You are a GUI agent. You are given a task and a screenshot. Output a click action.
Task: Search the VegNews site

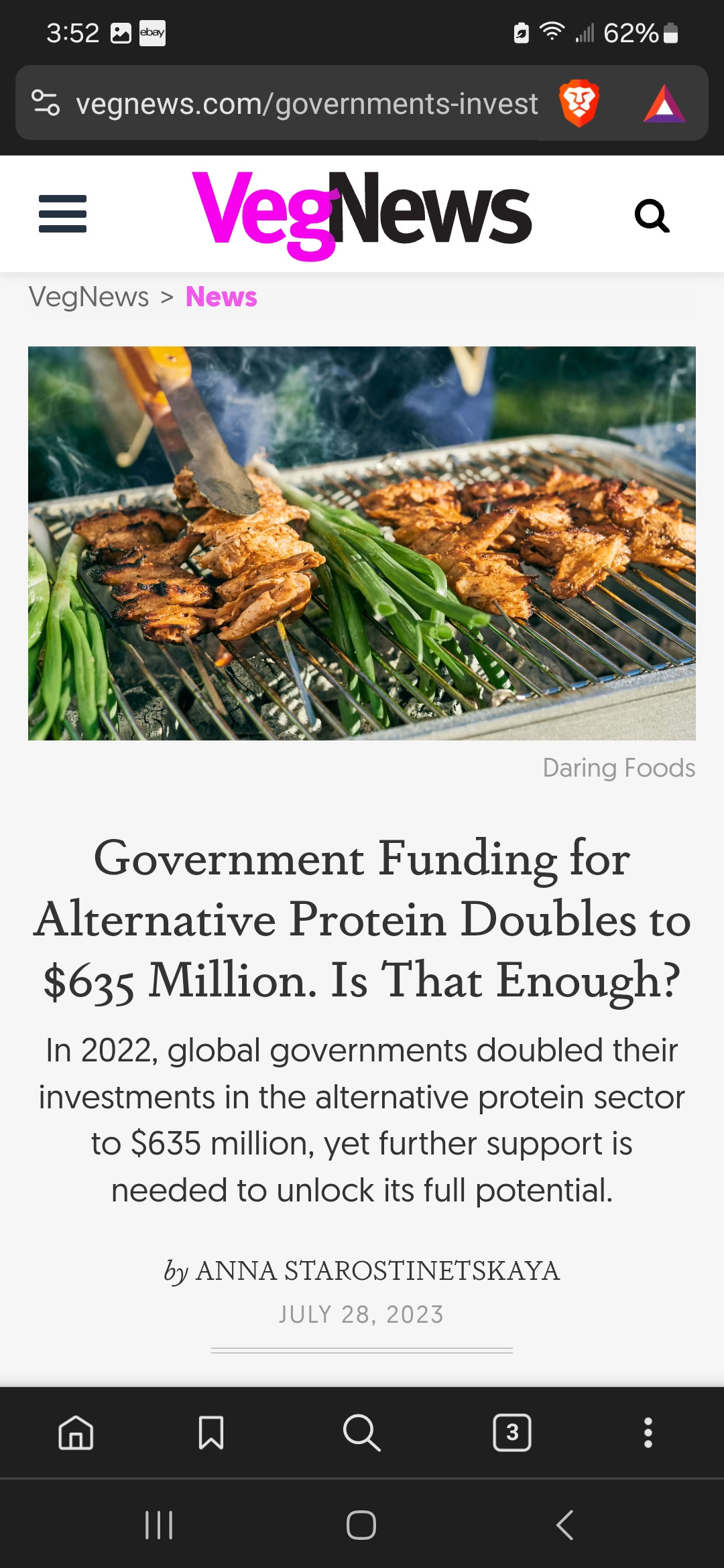(652, 216)
